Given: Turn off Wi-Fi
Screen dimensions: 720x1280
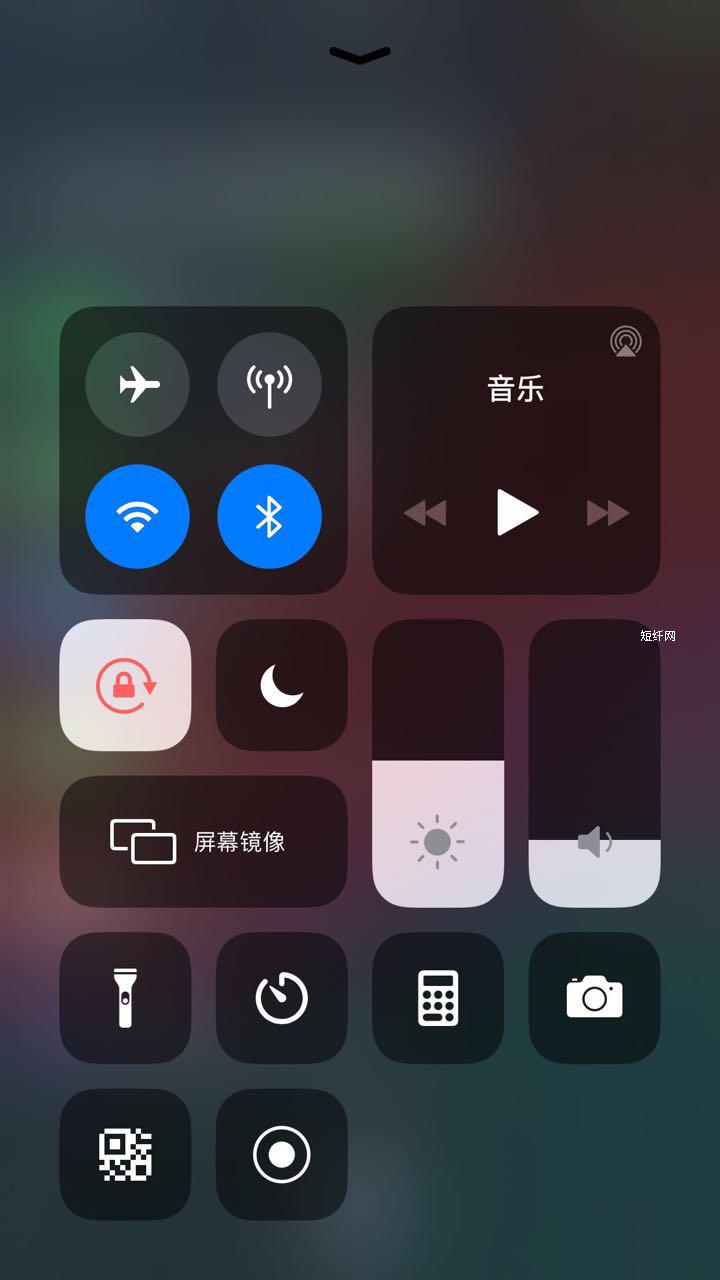Looking at the screenshot, I should coord(138,516).
